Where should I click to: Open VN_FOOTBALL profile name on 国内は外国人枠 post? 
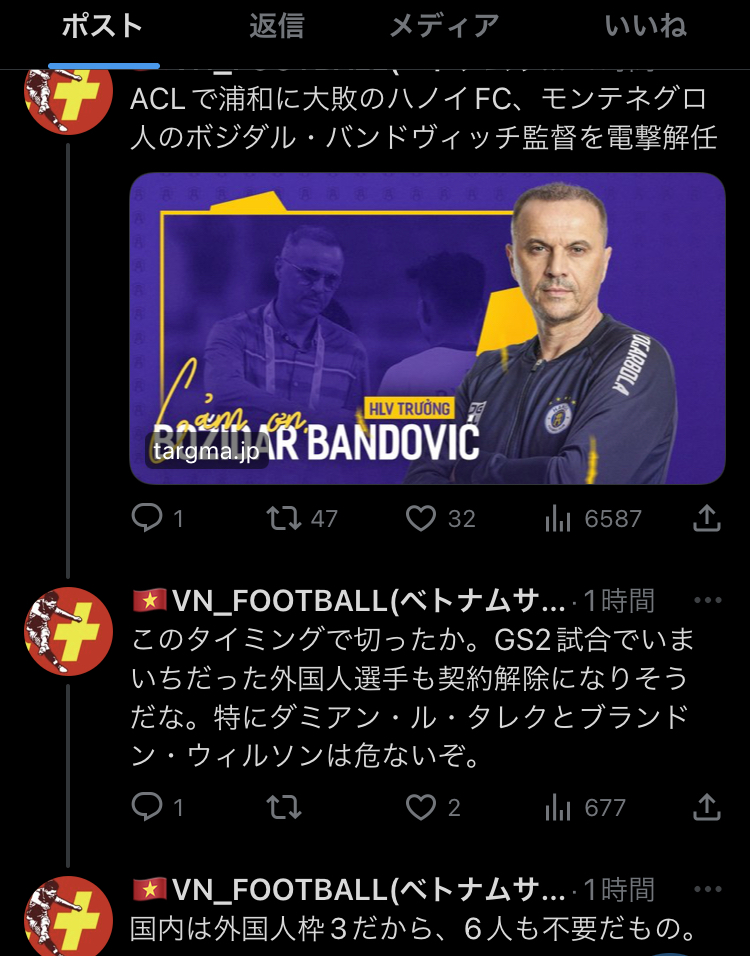(x=349, y=890)
